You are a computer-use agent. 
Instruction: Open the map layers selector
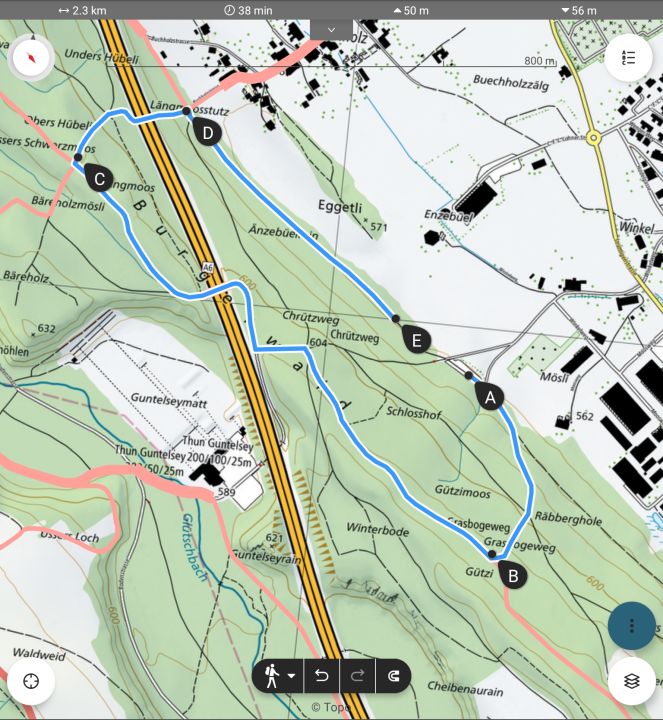[x=632, y=680]
